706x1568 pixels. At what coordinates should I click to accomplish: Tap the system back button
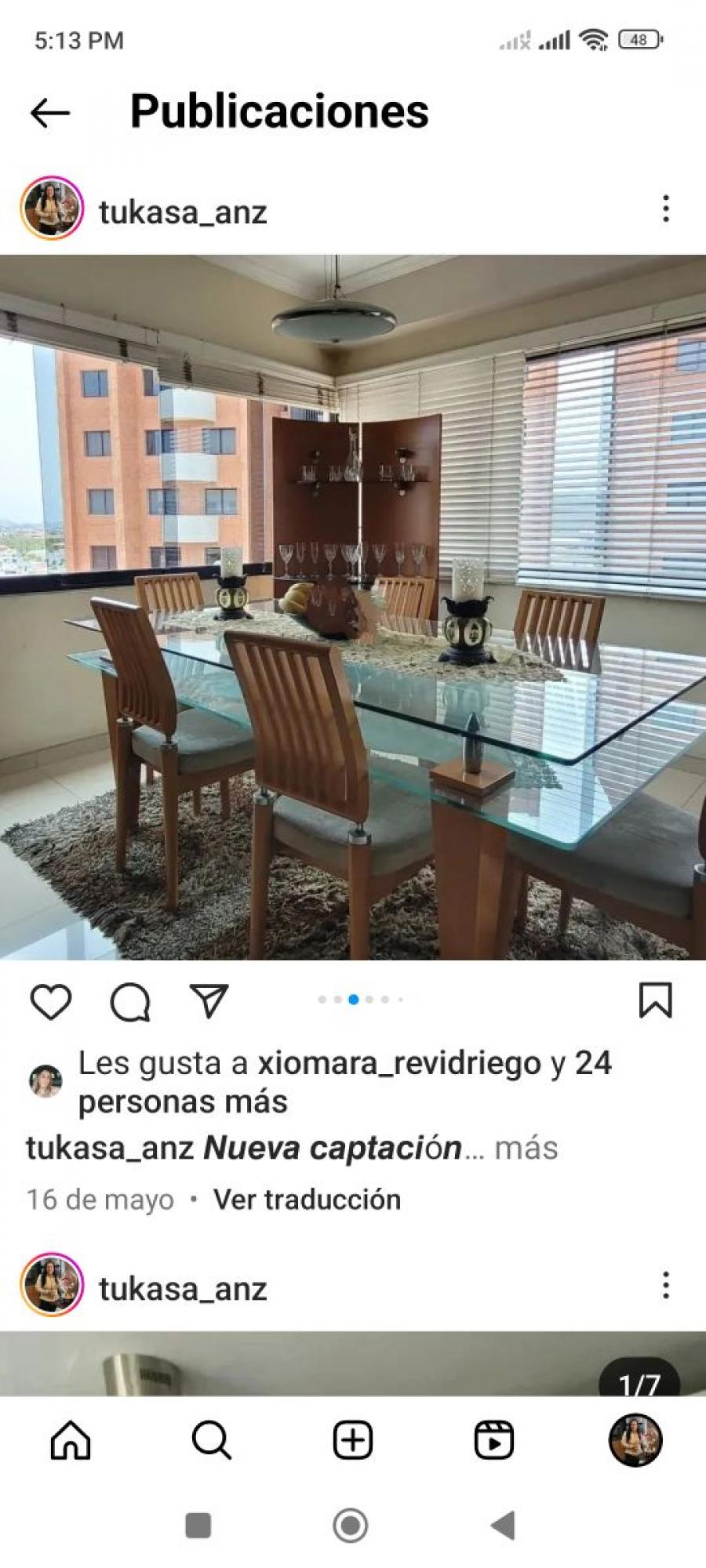click(503, 1526)
